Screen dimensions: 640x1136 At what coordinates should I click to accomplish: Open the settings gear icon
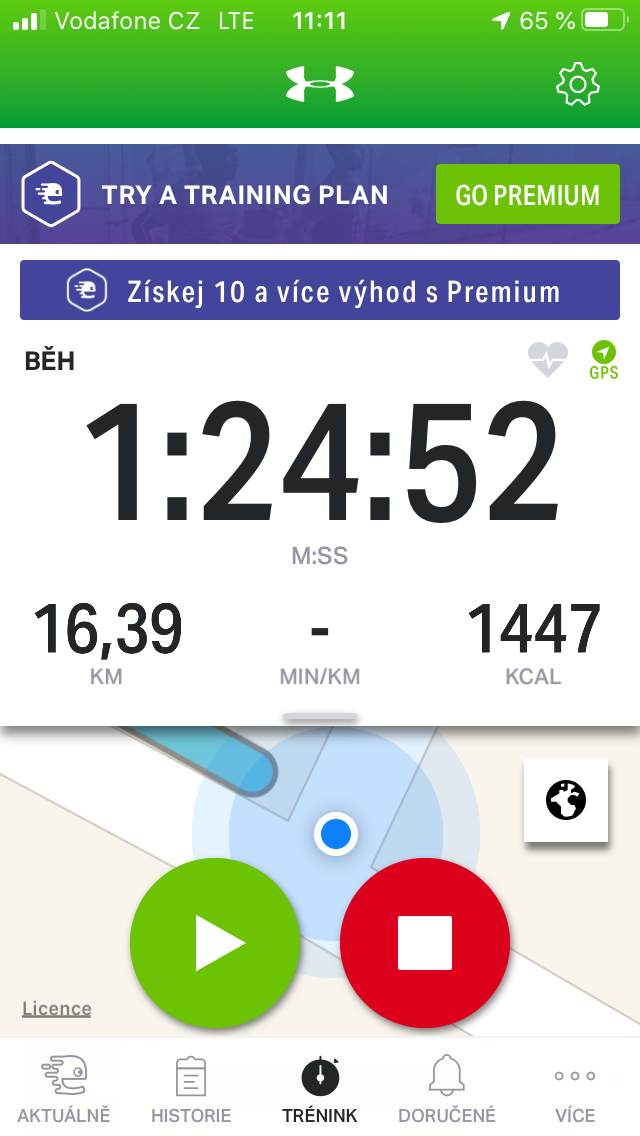pos(578,85)
